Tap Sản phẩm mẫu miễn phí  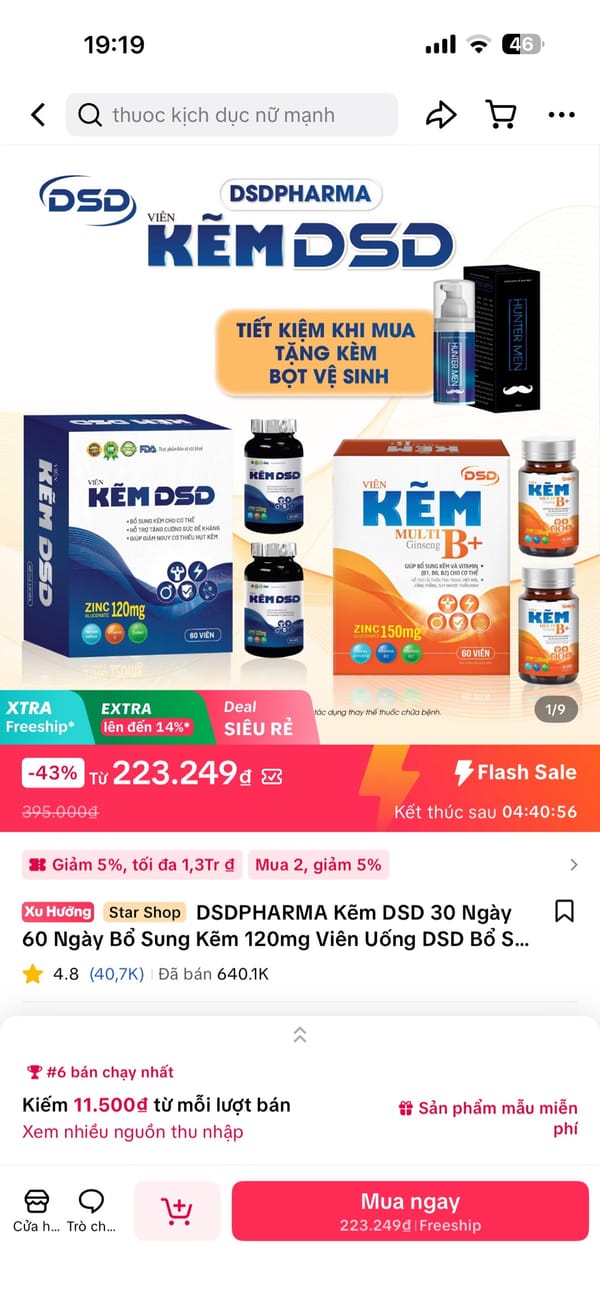click(488, 1118)
